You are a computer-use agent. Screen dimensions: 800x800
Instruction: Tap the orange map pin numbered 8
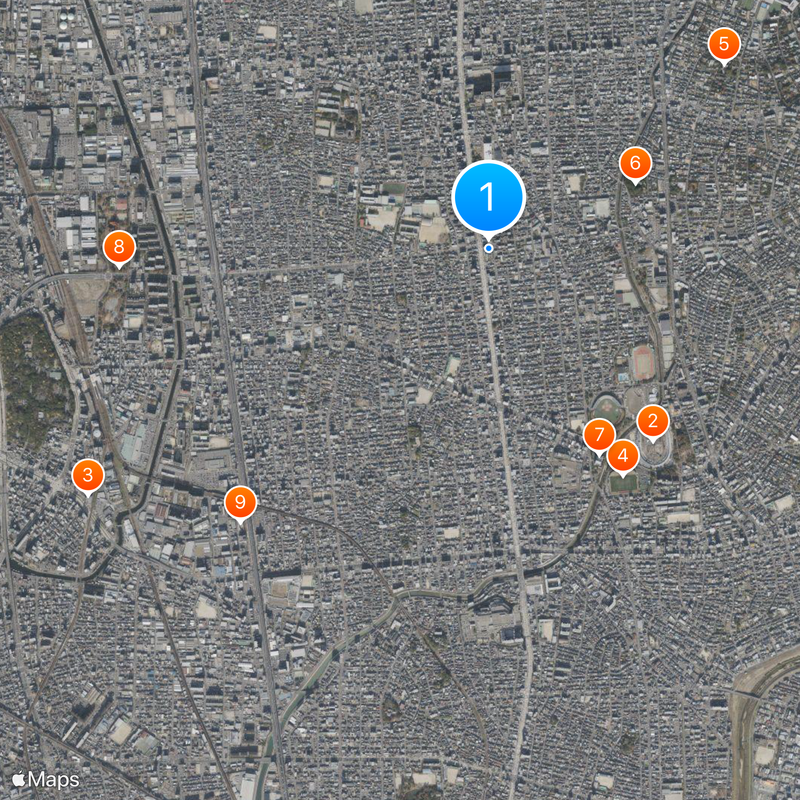coord(118,246)
